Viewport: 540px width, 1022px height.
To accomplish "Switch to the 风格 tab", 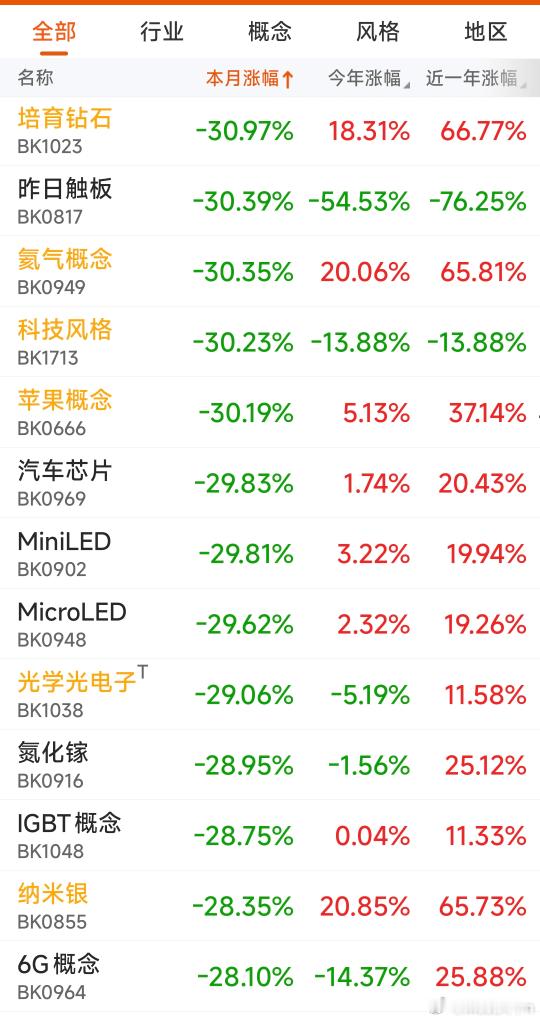I will click(378, 31).
